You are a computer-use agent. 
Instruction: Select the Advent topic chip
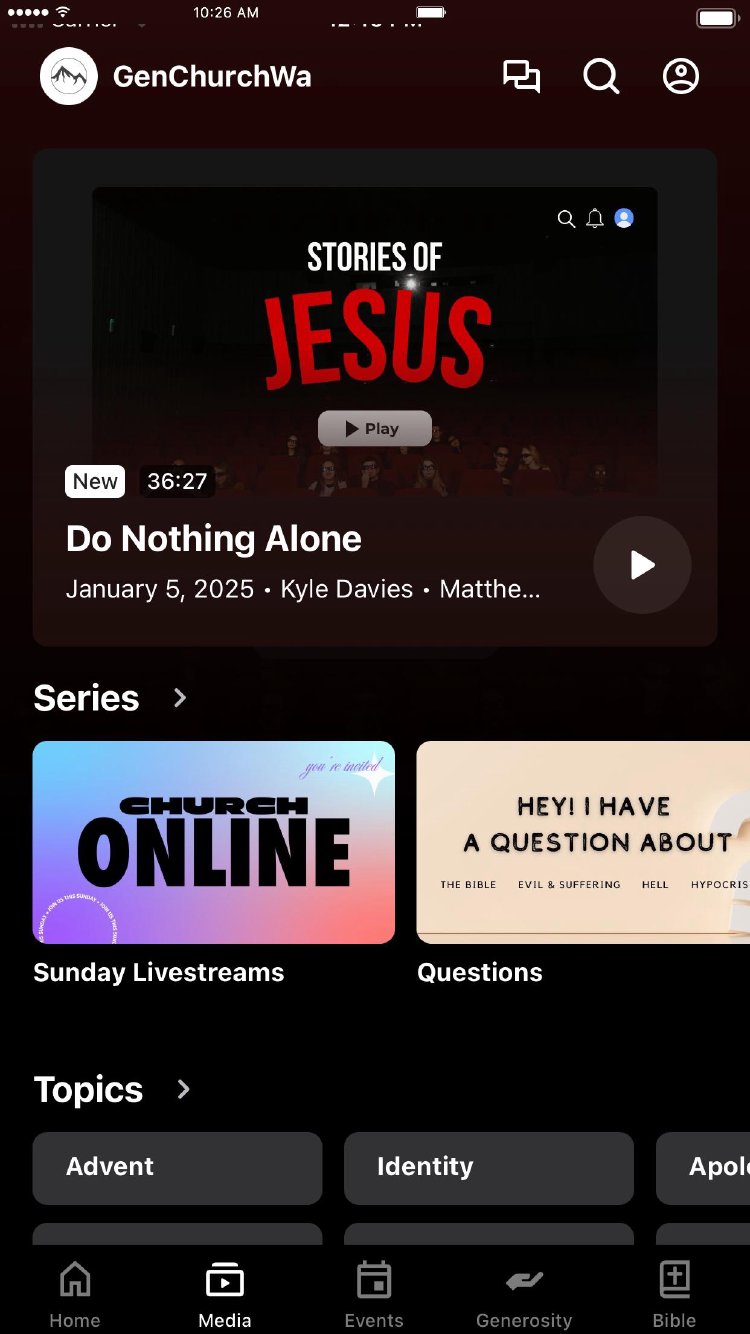point(177,1167)
